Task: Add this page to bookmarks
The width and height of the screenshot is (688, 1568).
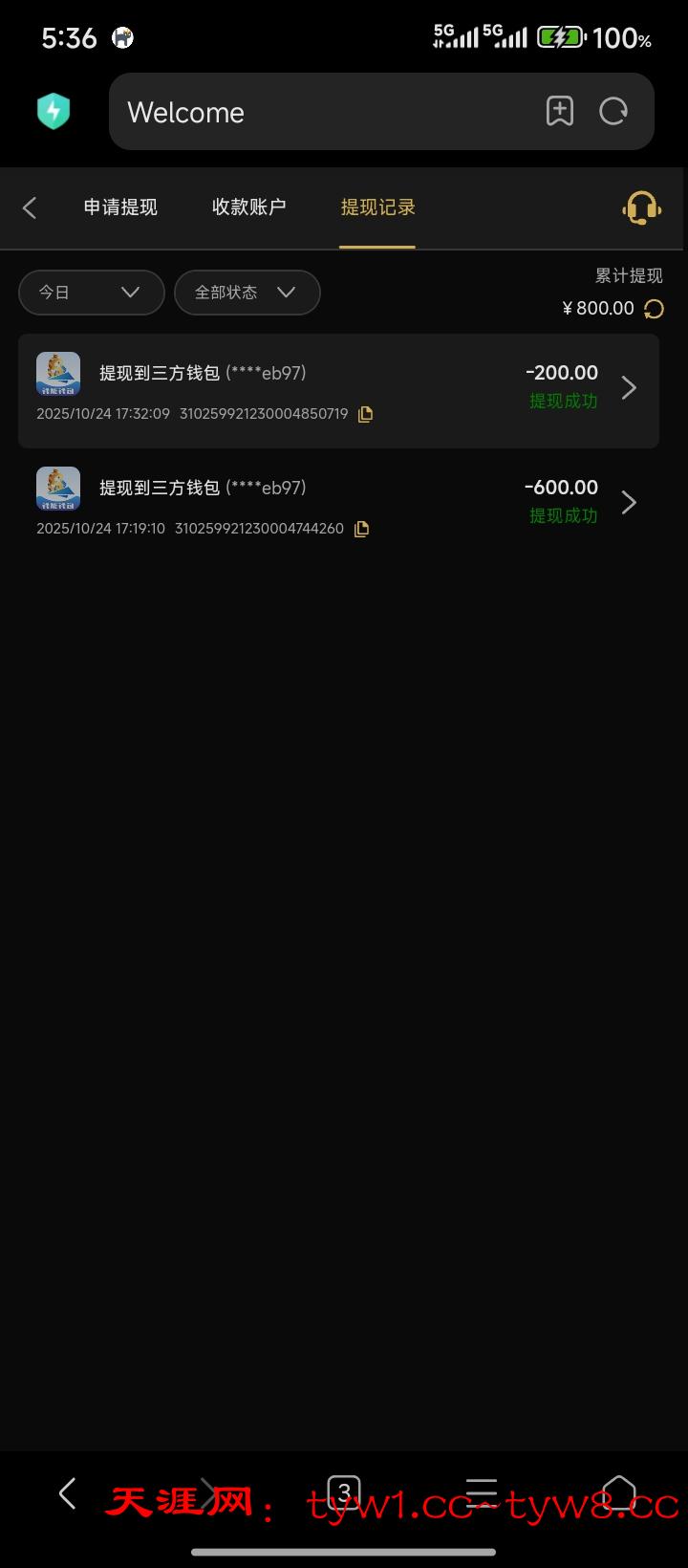Action: 560,112
